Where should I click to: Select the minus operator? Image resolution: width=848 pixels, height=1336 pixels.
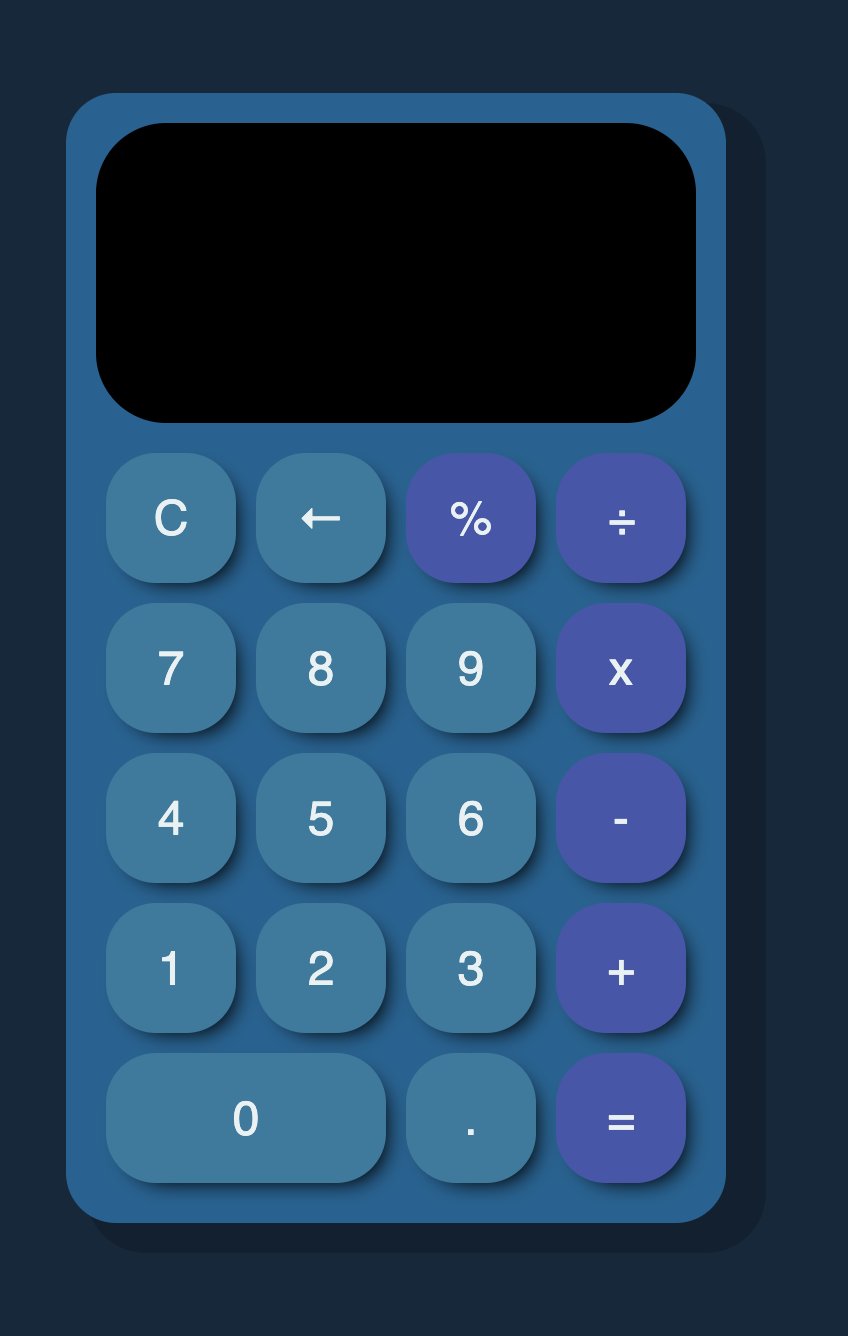[621, 818]
